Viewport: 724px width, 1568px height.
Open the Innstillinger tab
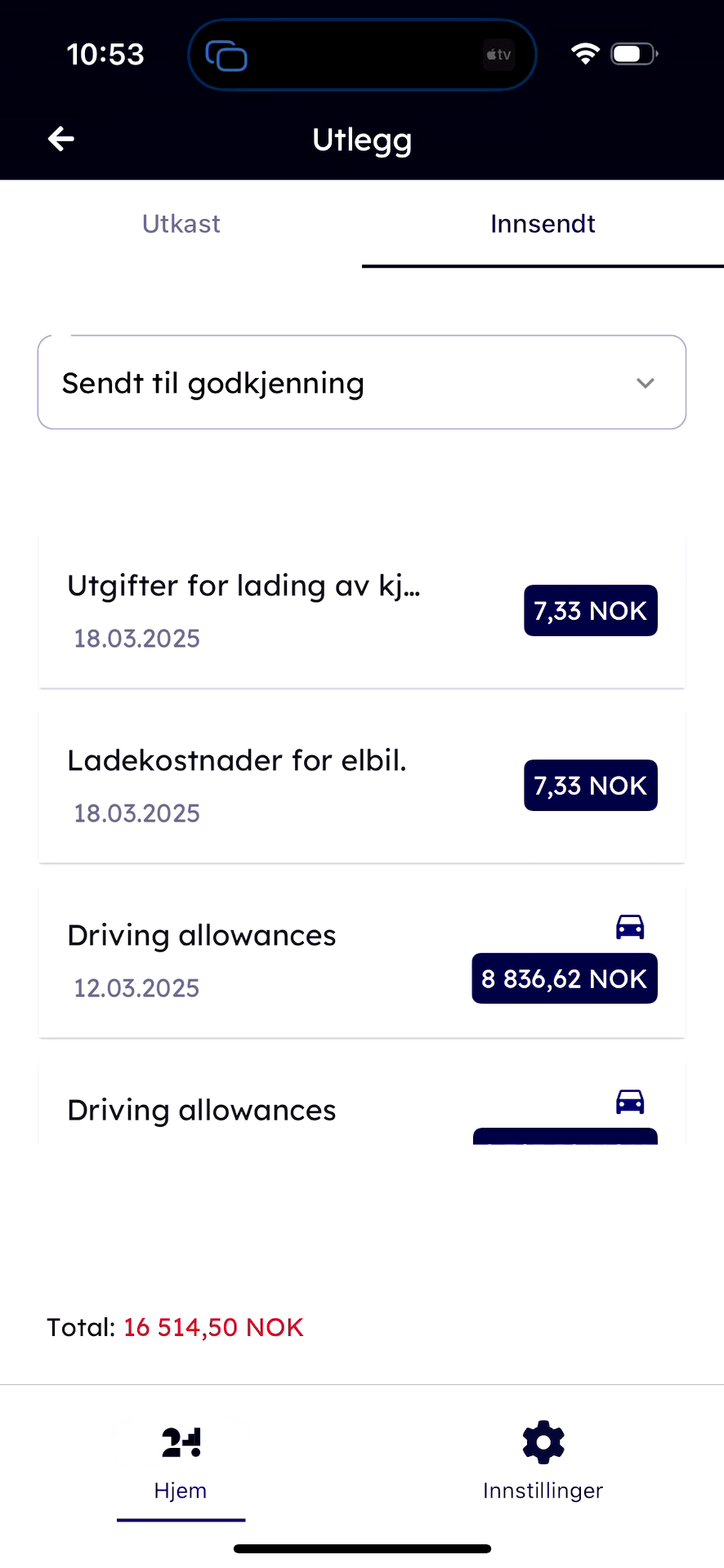(543, 1462)
